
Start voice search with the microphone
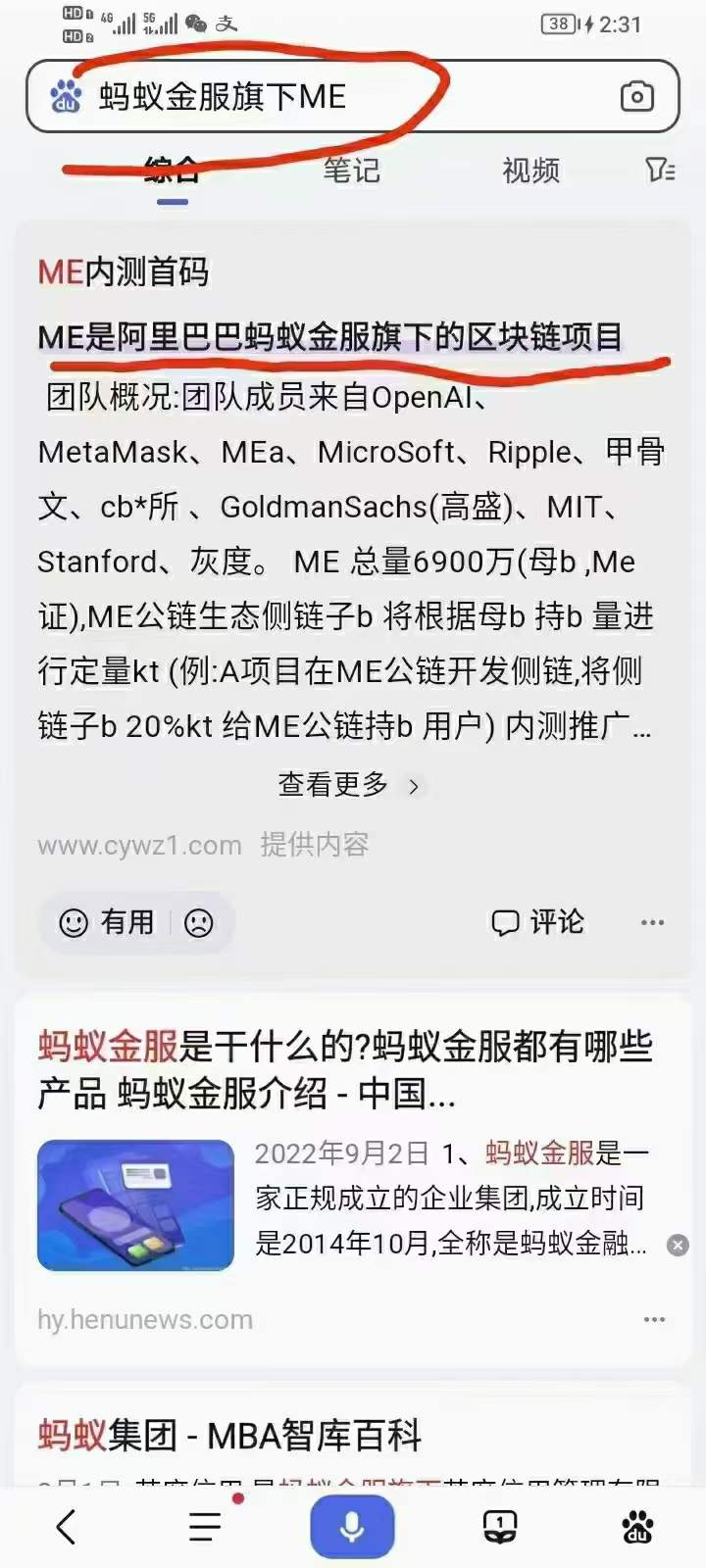(x=352, y=1527)
